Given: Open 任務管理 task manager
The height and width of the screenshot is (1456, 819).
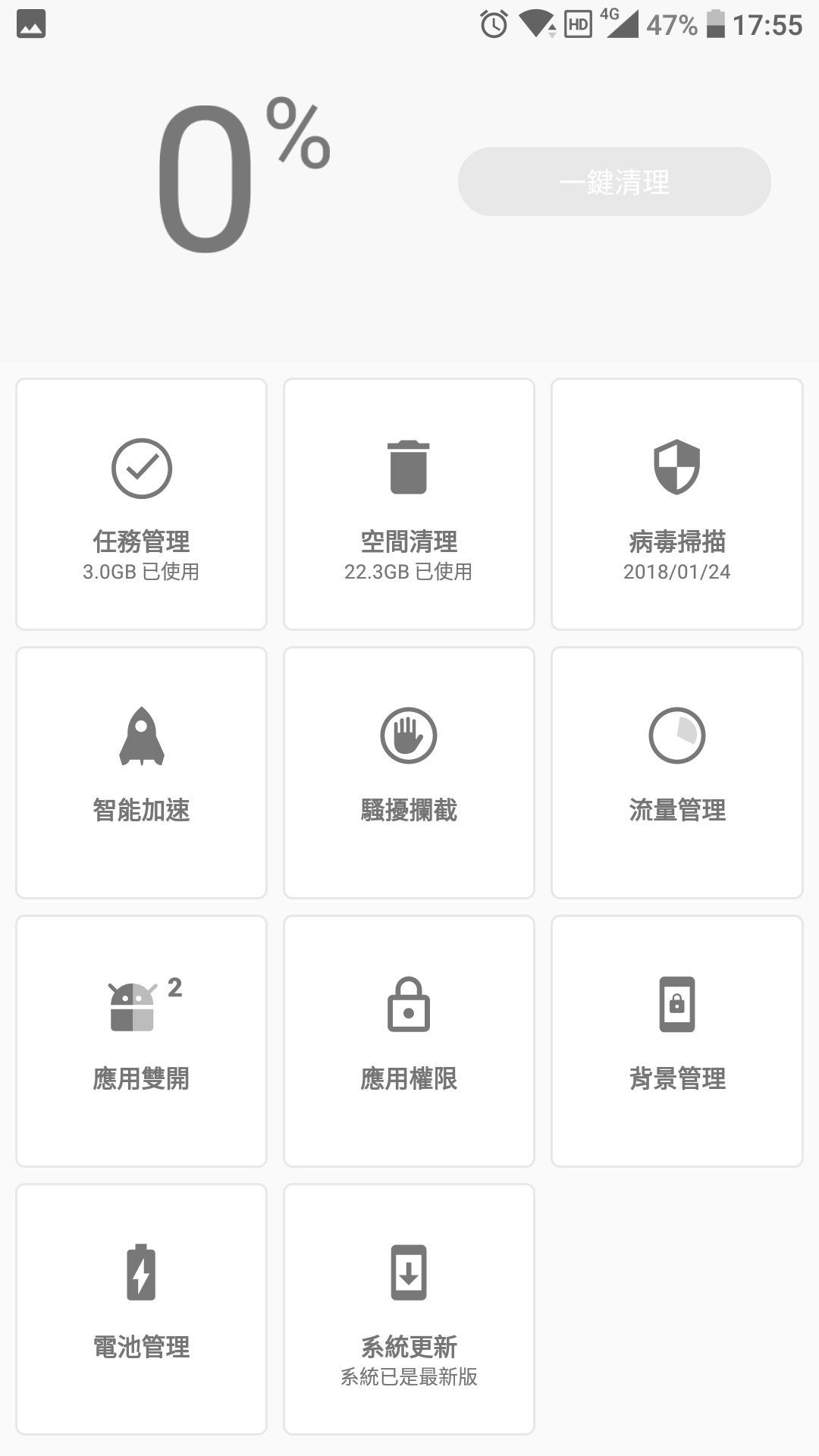Looking at the screenshot, I should point(142,504).
